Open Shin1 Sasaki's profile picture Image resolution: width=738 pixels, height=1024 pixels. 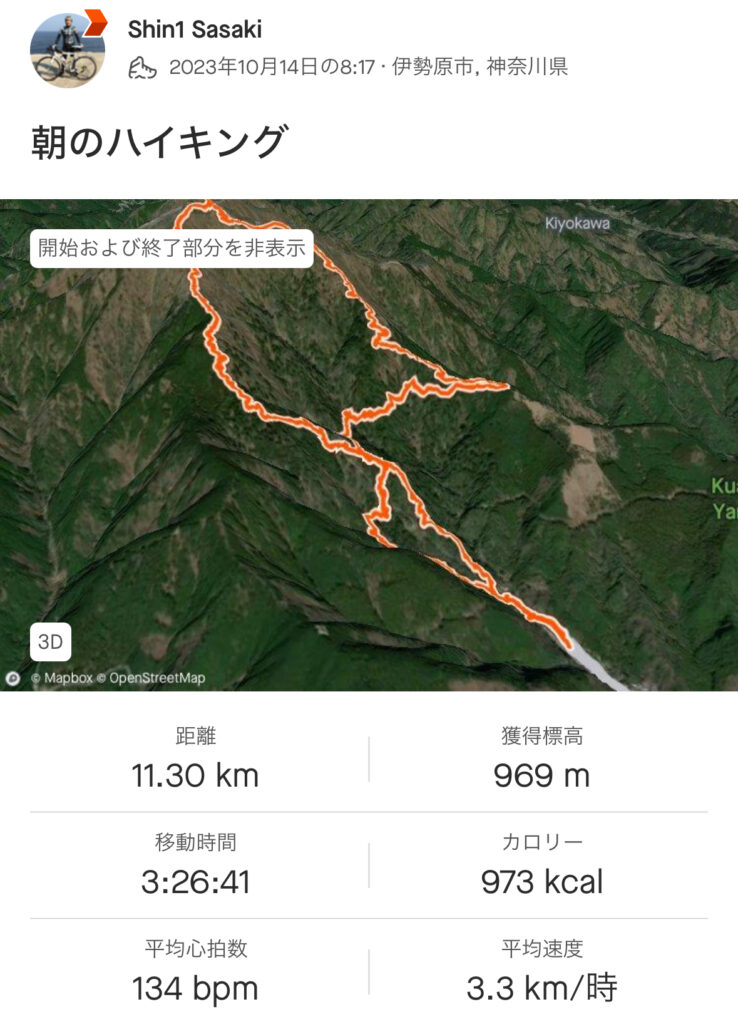[x=67, y=50]
